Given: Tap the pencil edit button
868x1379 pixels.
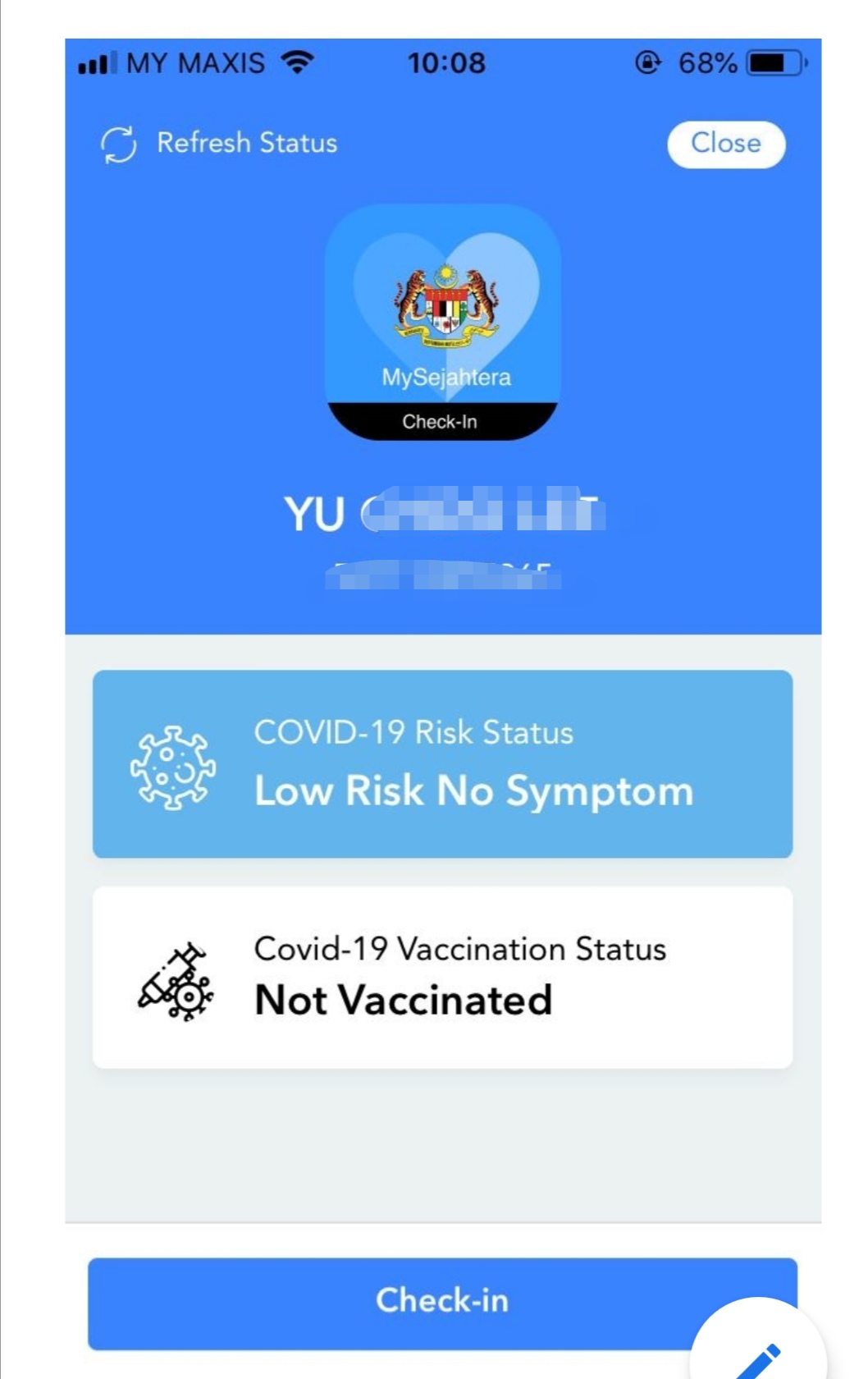Looking at the screenshot, I should 760,1351.
